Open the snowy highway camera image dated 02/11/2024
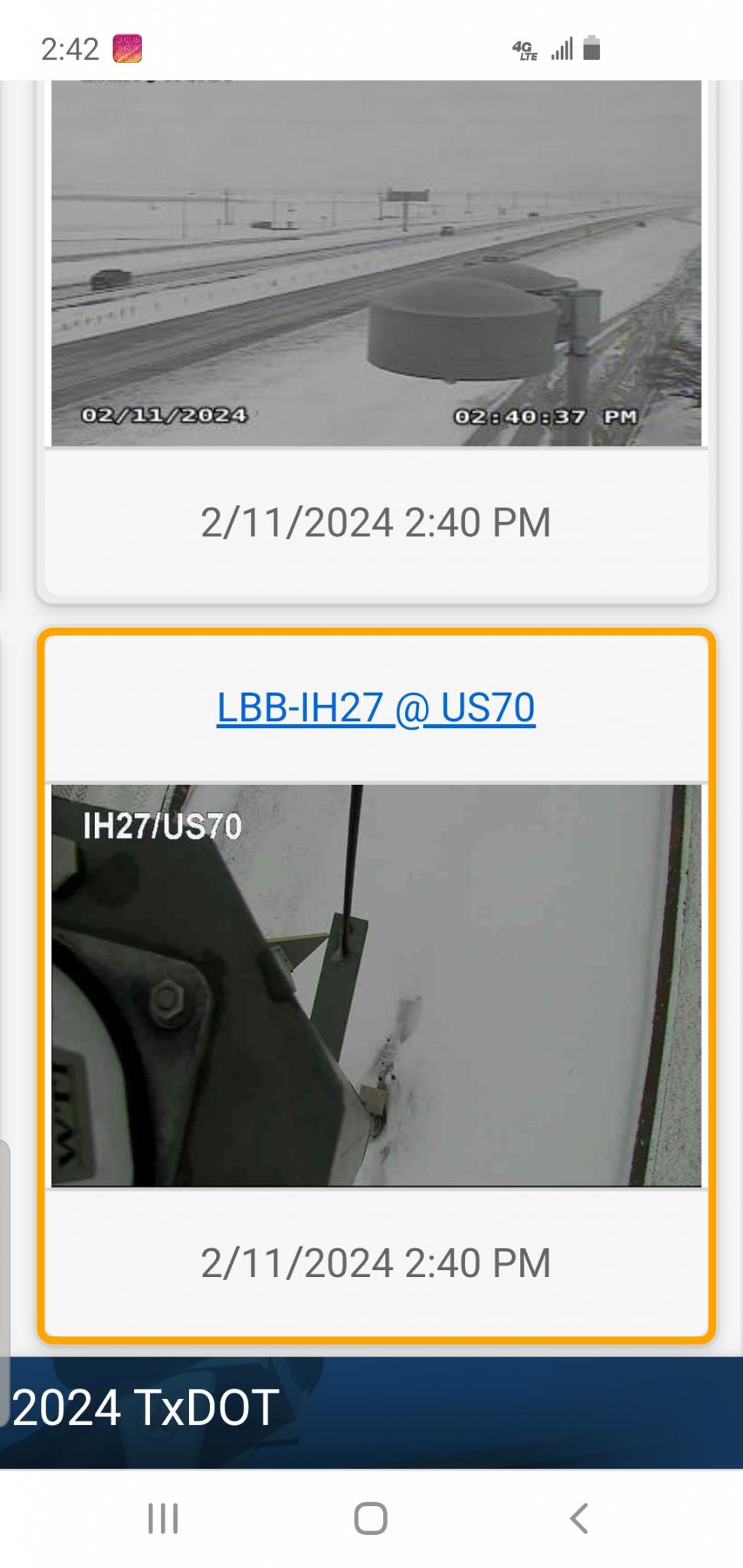Image resolution: width=743 pixels, height=1568 pixels. point(376,263)
